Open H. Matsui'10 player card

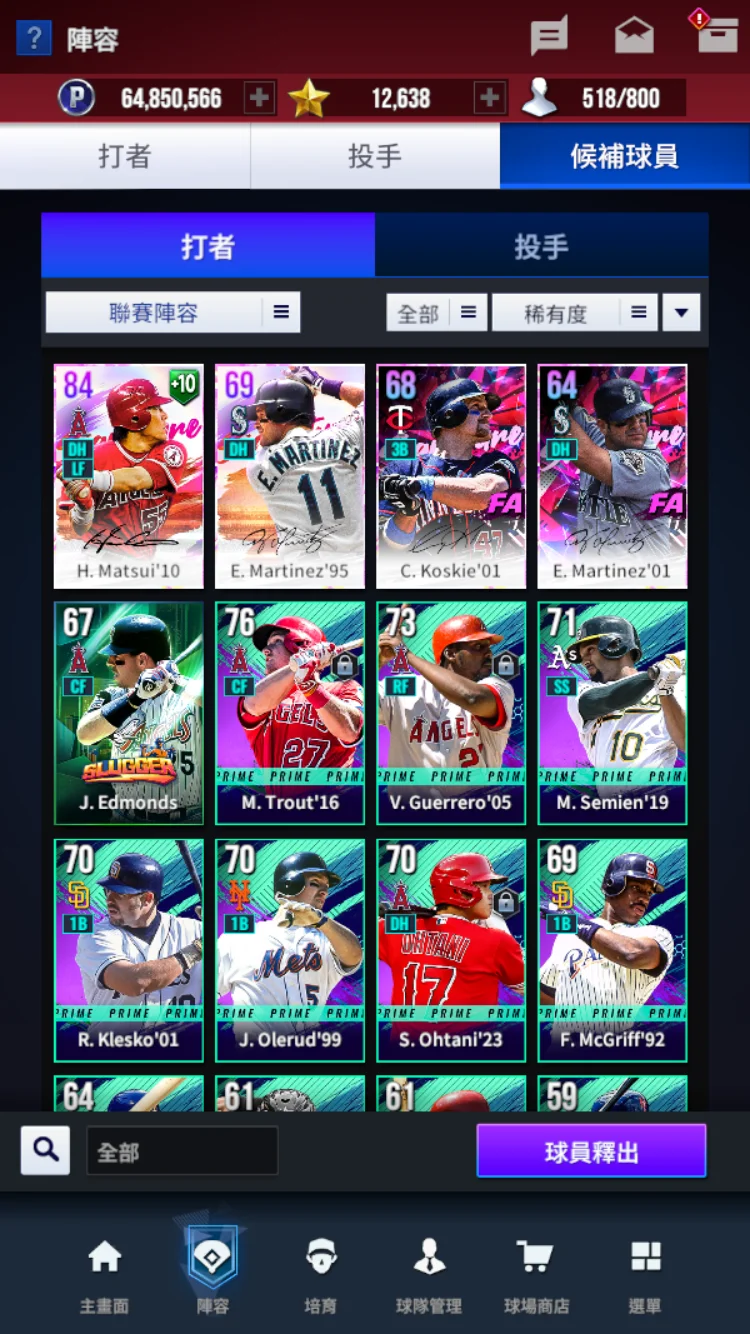(128, 476)
